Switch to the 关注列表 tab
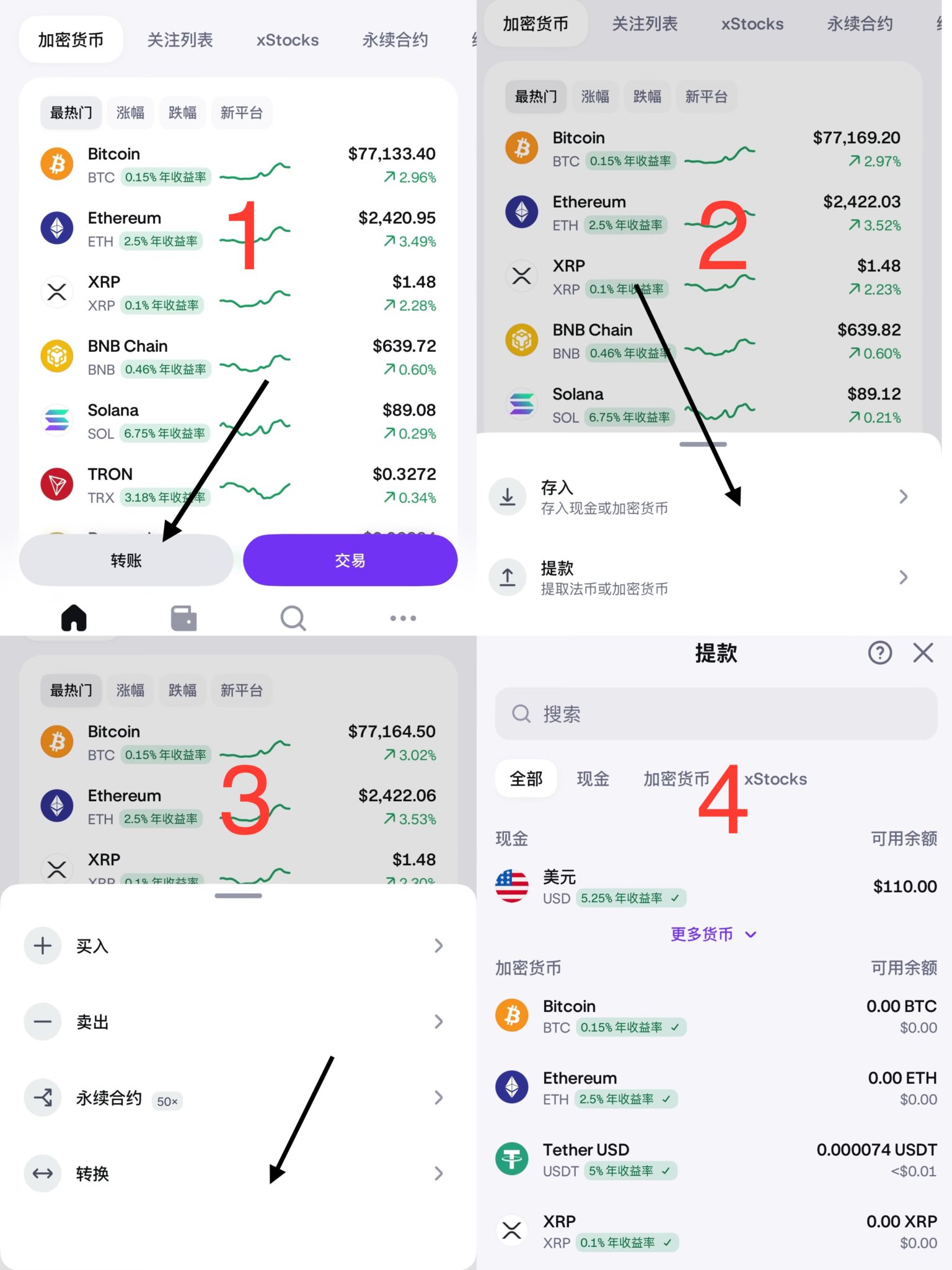This screenshot has height=1270, width=952. click(180, 39)
